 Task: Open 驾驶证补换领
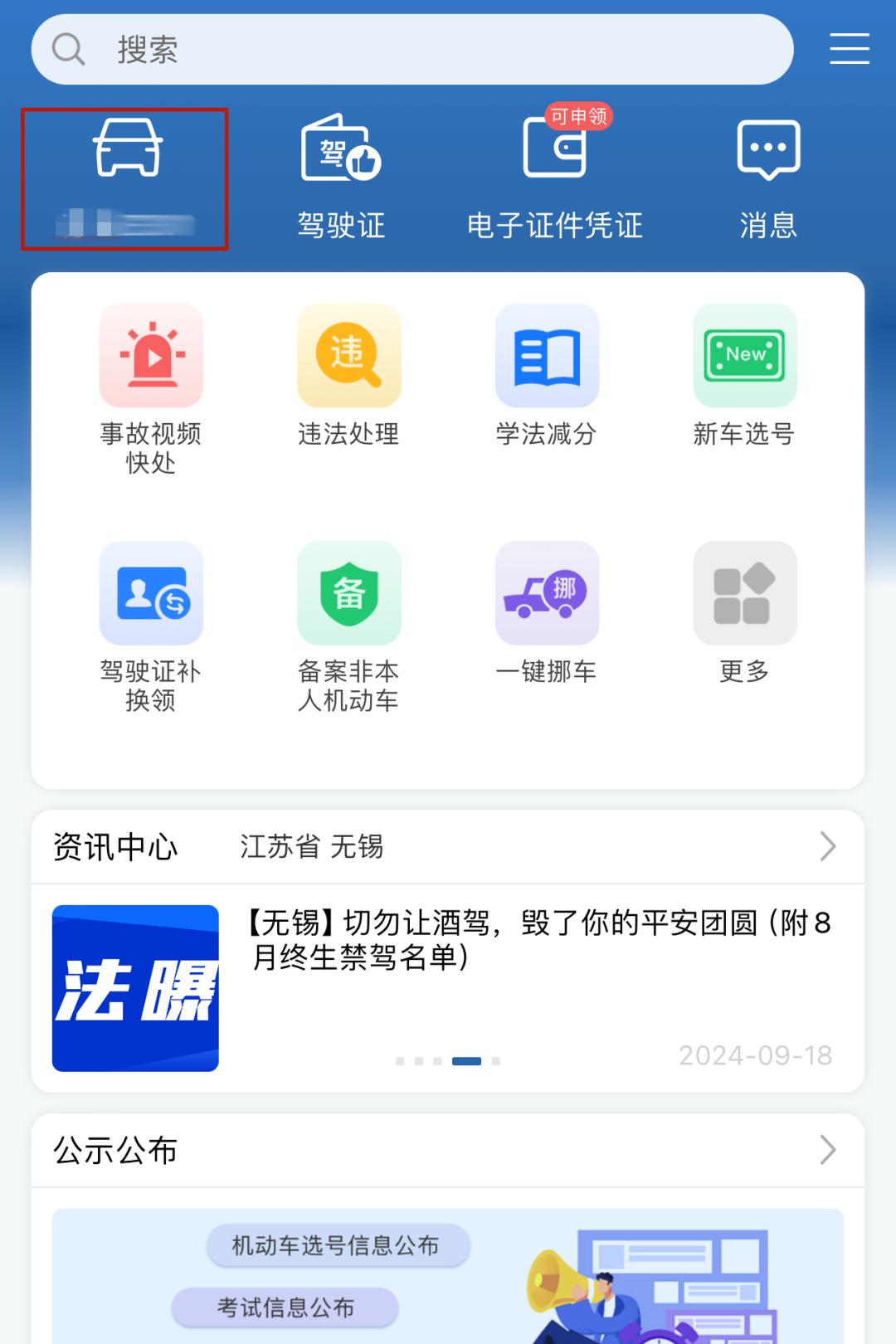point(151,626)
